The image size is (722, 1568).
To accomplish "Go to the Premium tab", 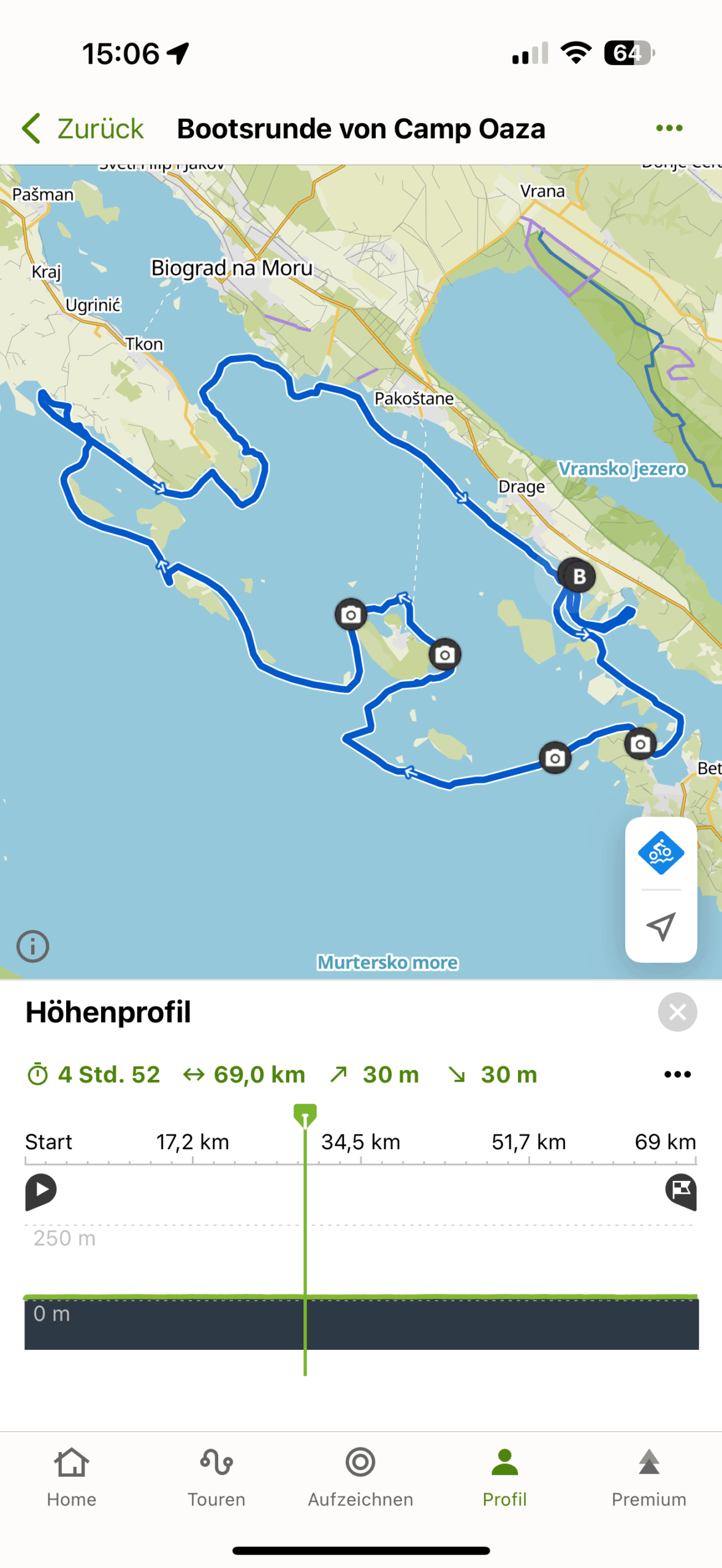I will click(648, 1477).
